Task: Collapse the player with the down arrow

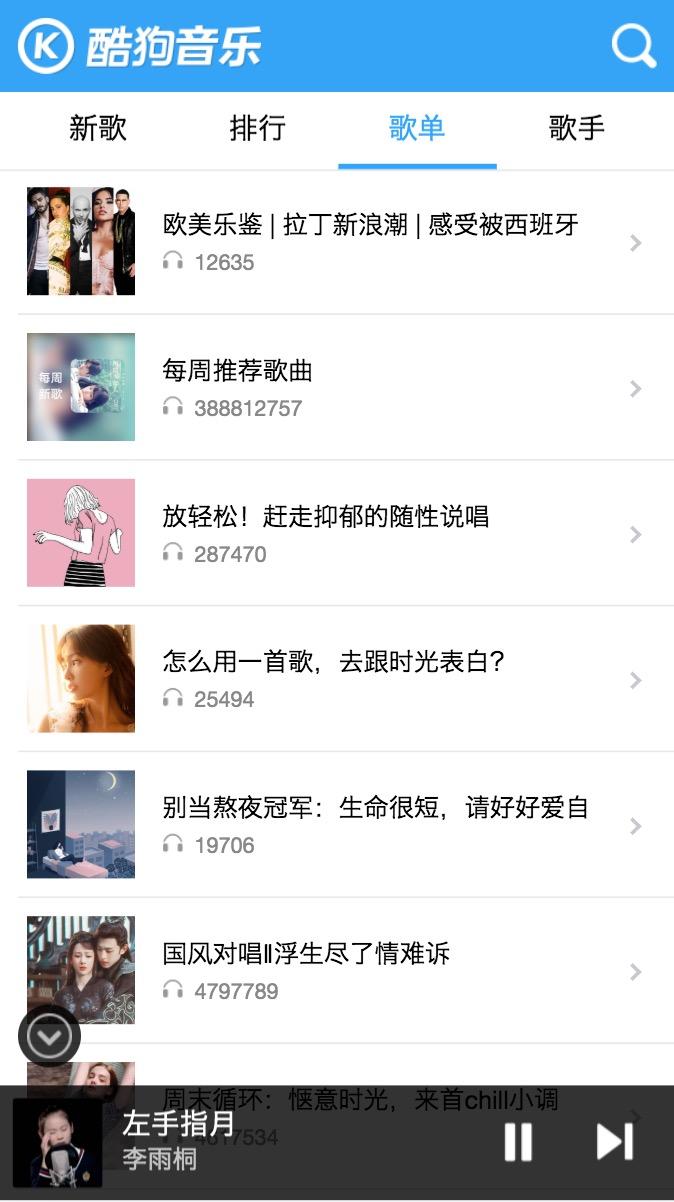Action: click(x=49, y=1036)
